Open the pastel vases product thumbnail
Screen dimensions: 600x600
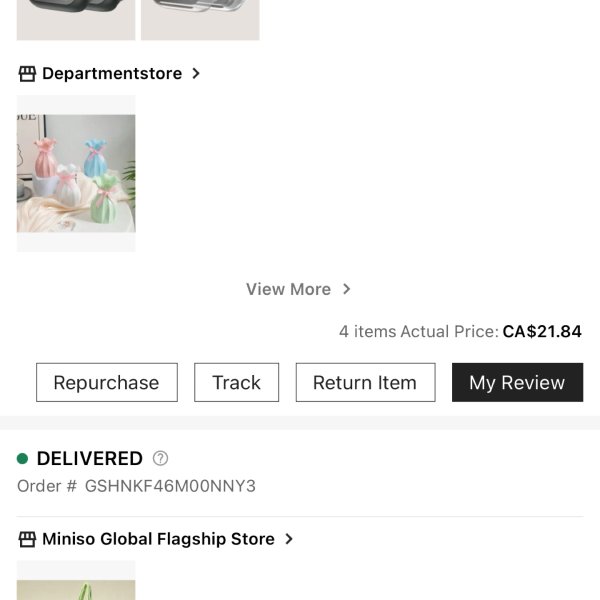(x=76, y=173)
